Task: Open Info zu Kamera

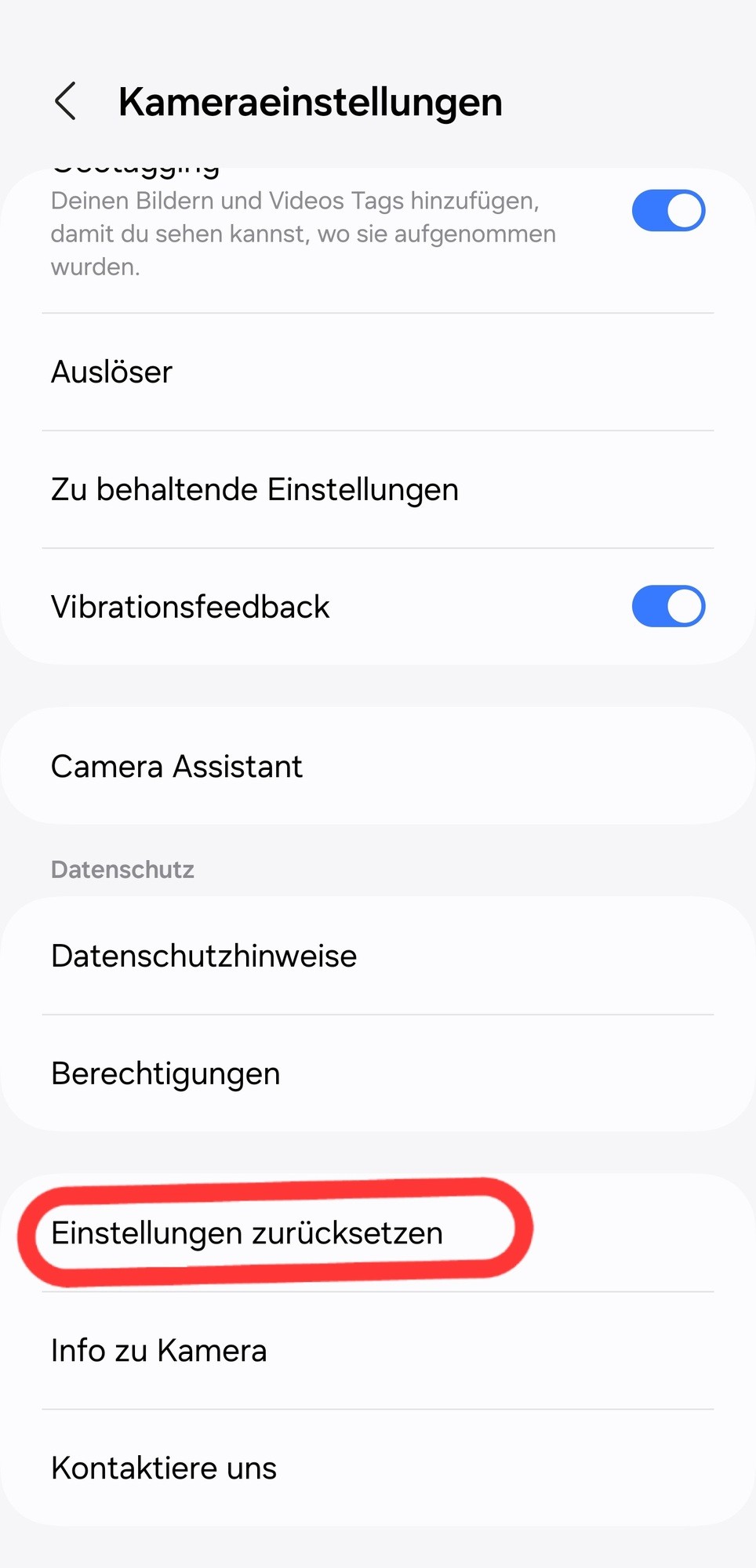Action: click(376, 1351)
